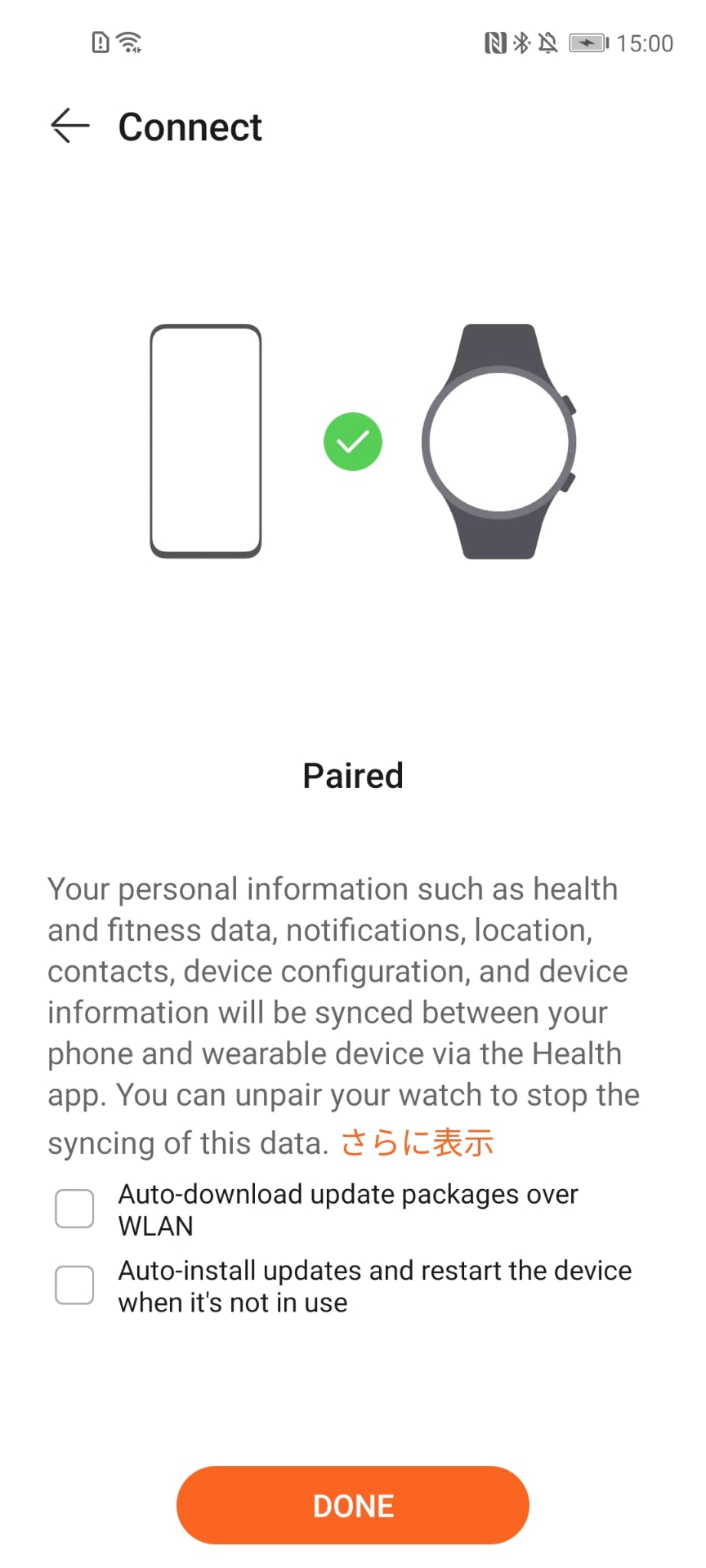Image resolution: width=706 pixels, height=1568 pixels.
Task: Enable Auto-install updates and restart the device
Action: (74, 1285)
